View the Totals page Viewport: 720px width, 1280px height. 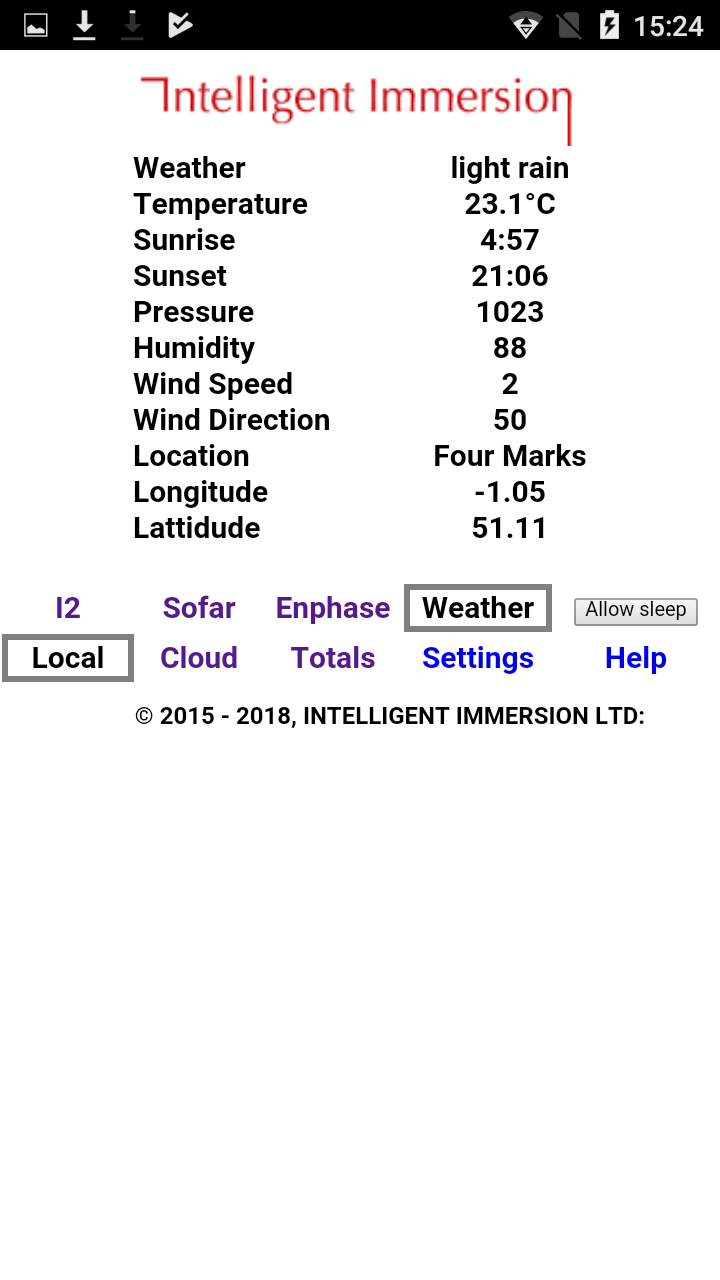pos(333,658)
